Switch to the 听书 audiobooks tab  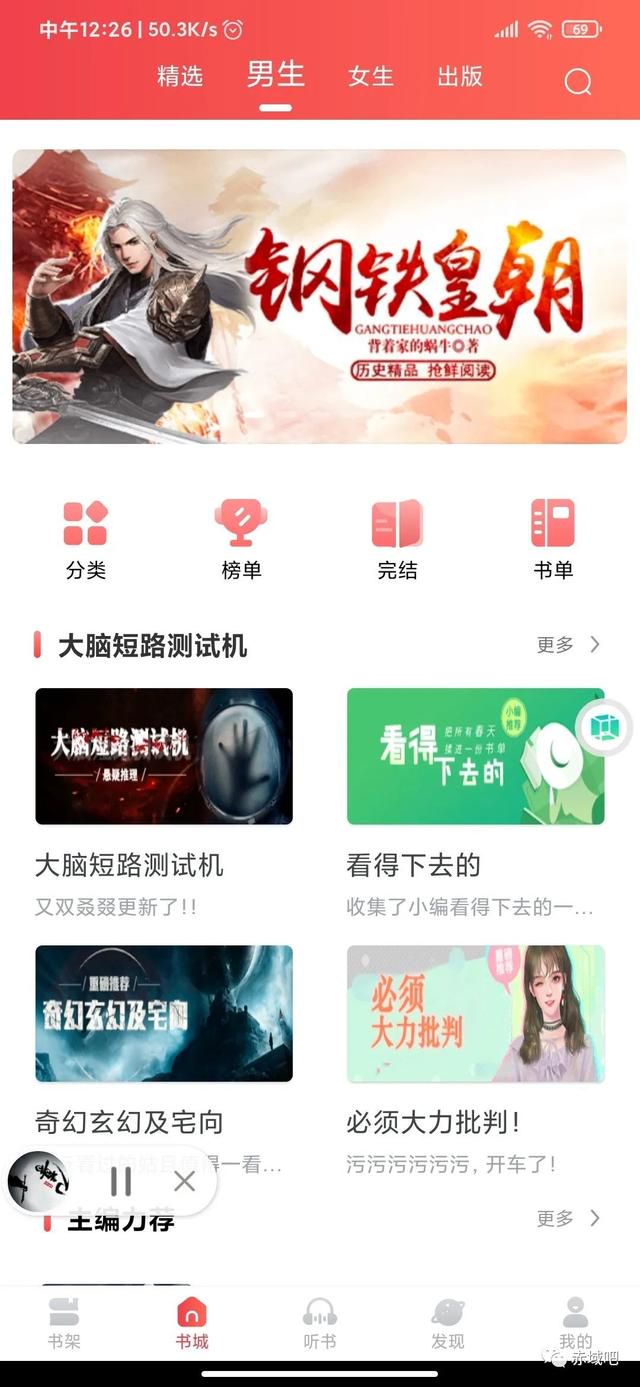pyautogui.click(x=320, y=1322)
